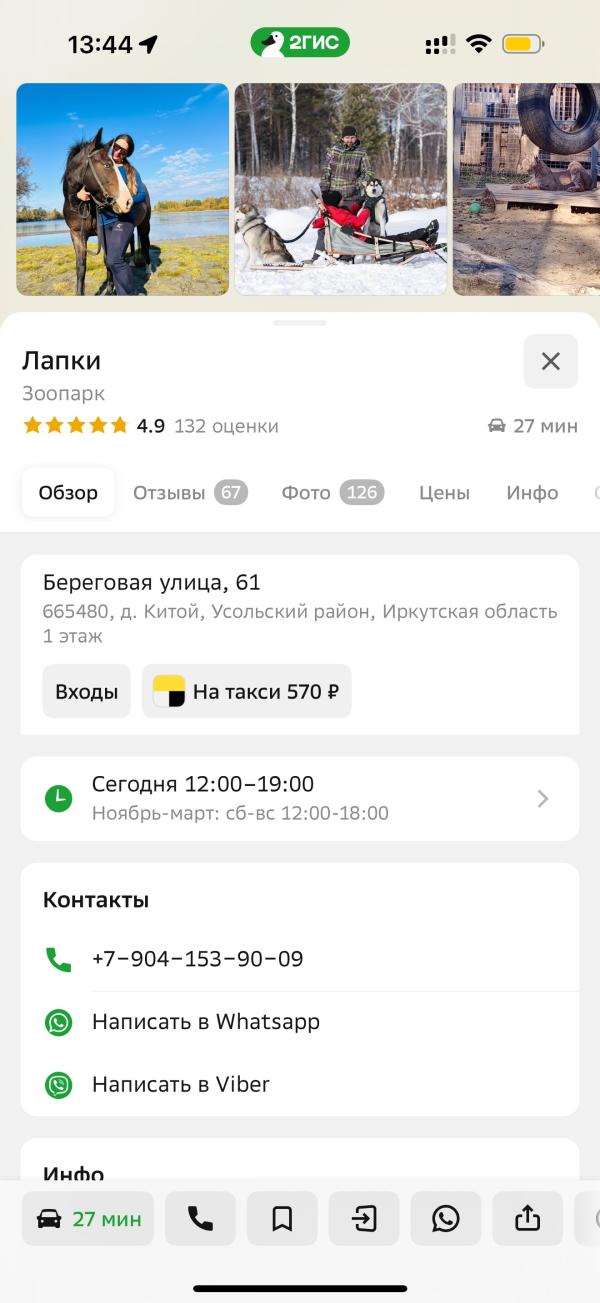Tap the Входы button

(x=86, y=691)
